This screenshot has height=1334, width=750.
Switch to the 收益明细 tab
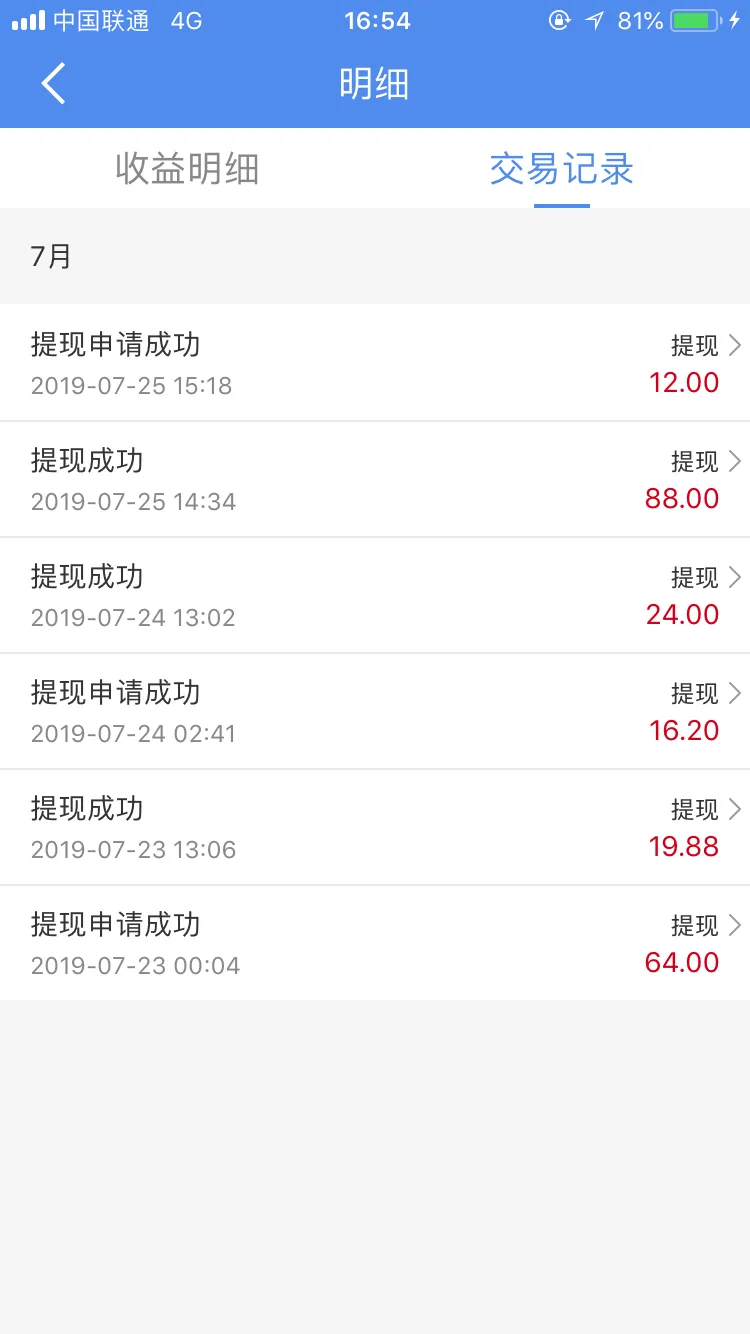[188, 169]
